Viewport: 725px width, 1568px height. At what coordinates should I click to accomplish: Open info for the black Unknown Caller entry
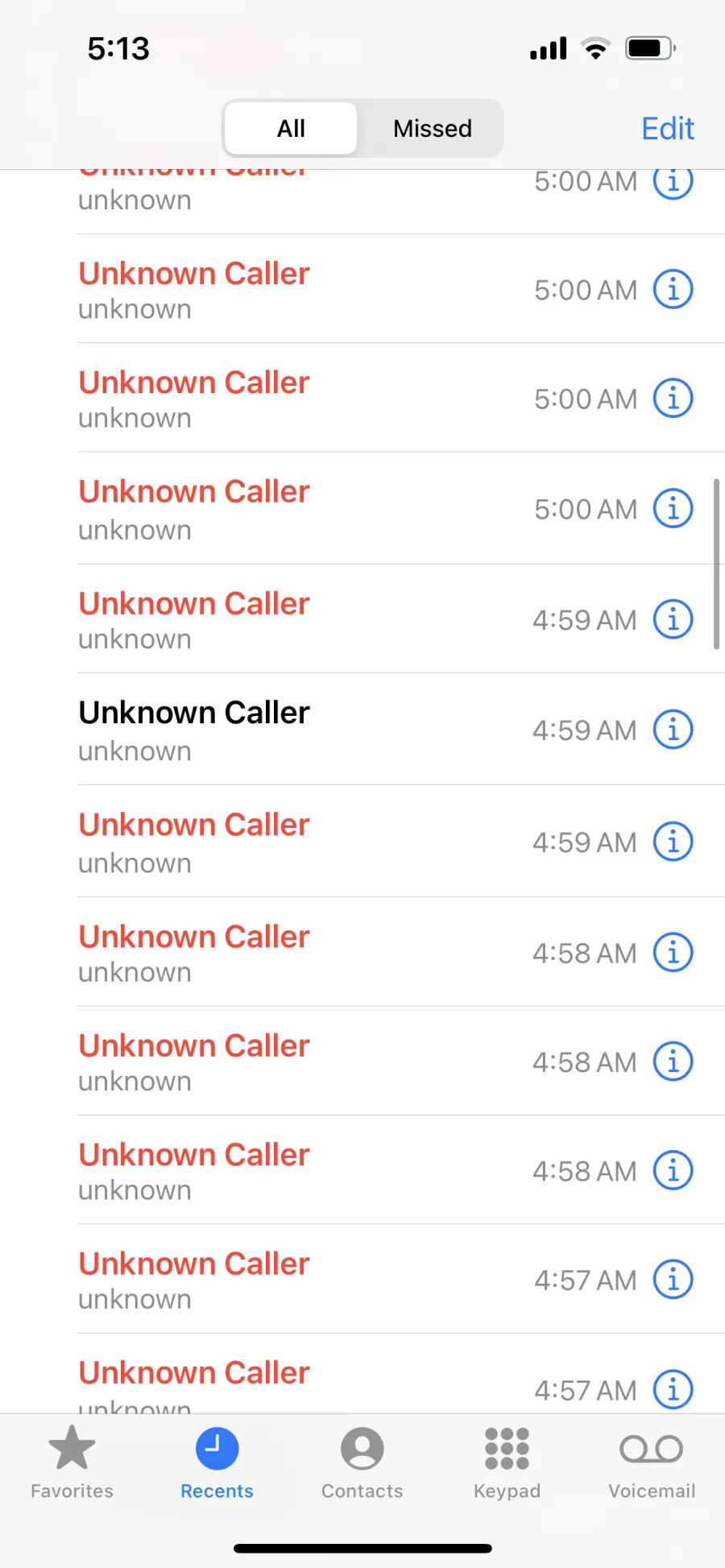673,730
